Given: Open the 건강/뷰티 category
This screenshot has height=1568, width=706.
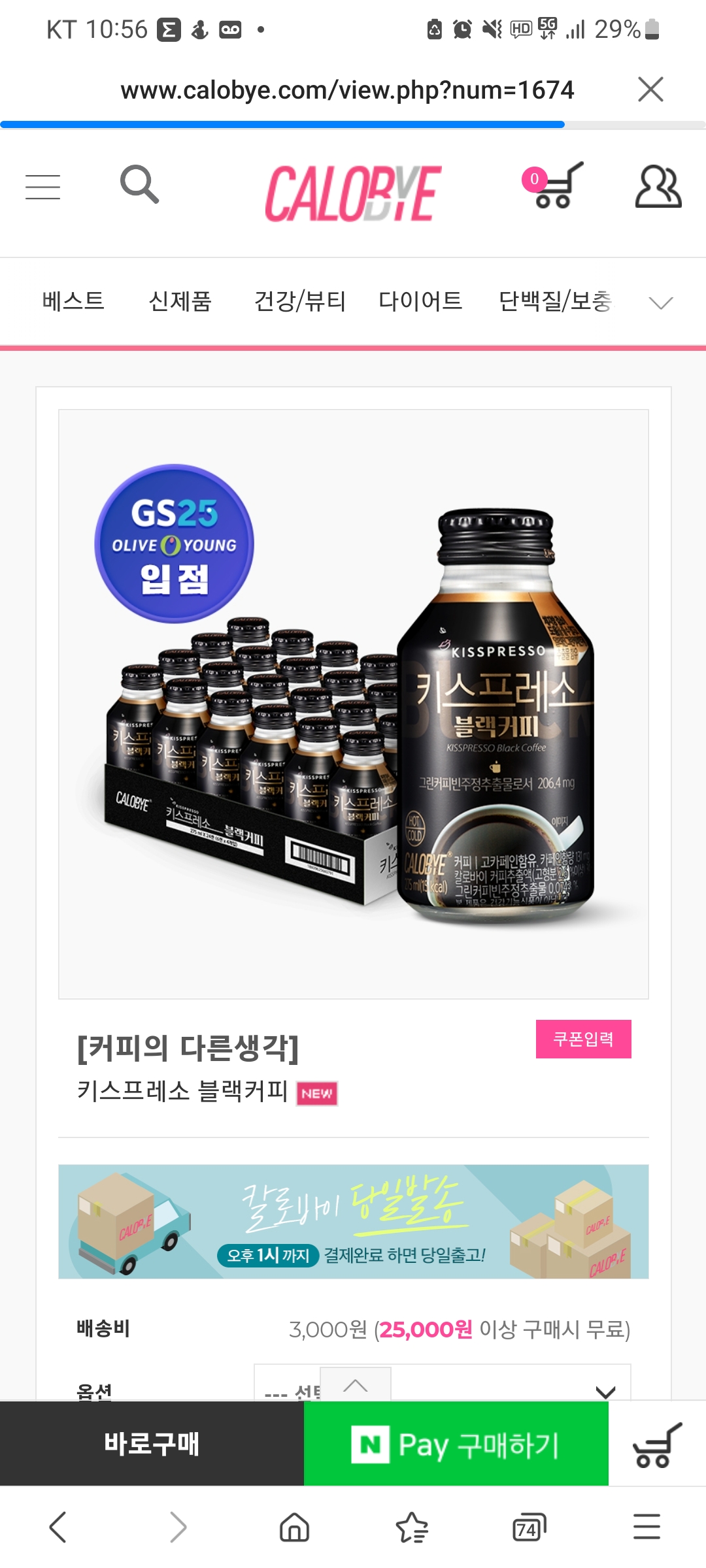Looking at the screenshot, I should click(299, 301).
